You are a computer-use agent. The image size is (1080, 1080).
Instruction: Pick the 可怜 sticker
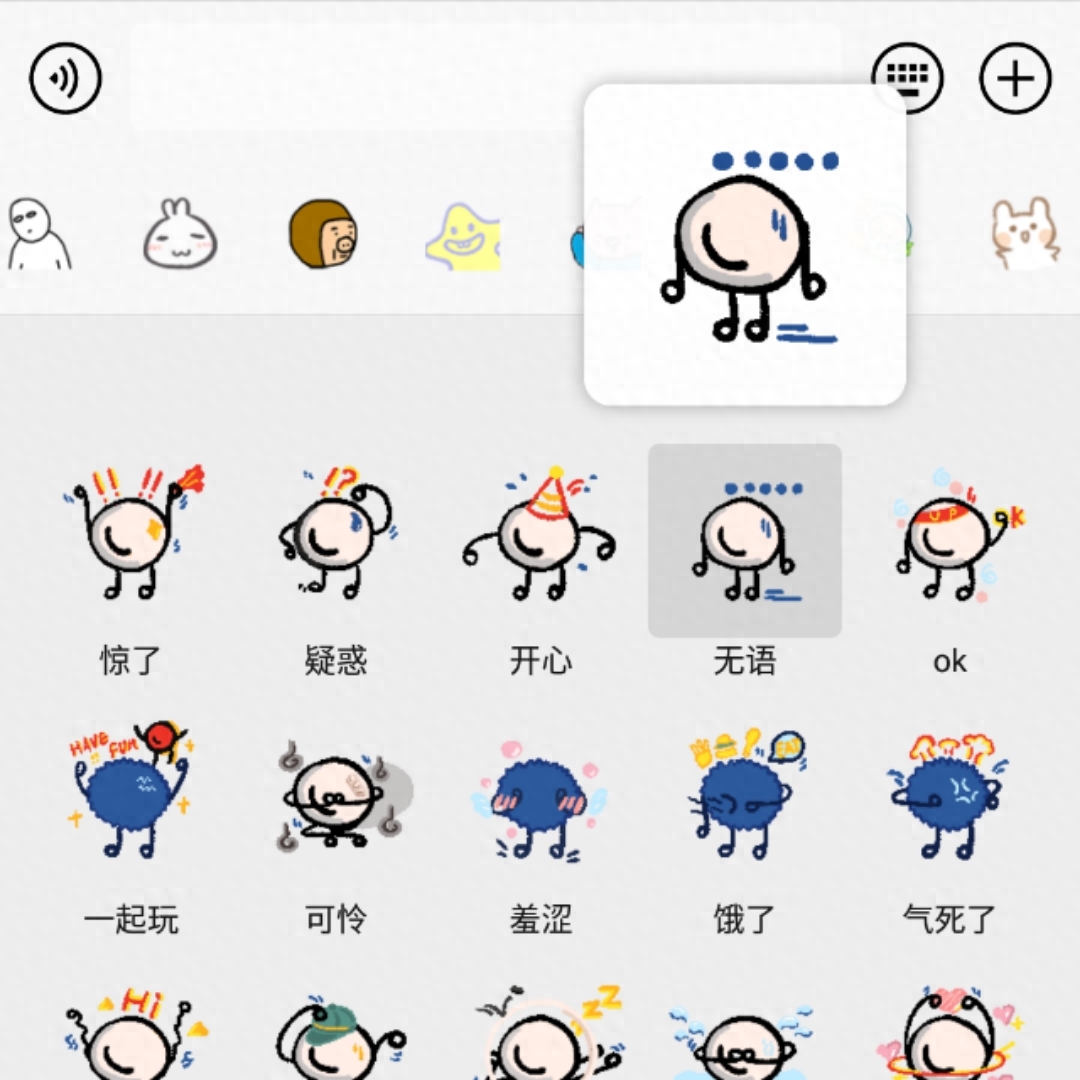tap(336, 795)
